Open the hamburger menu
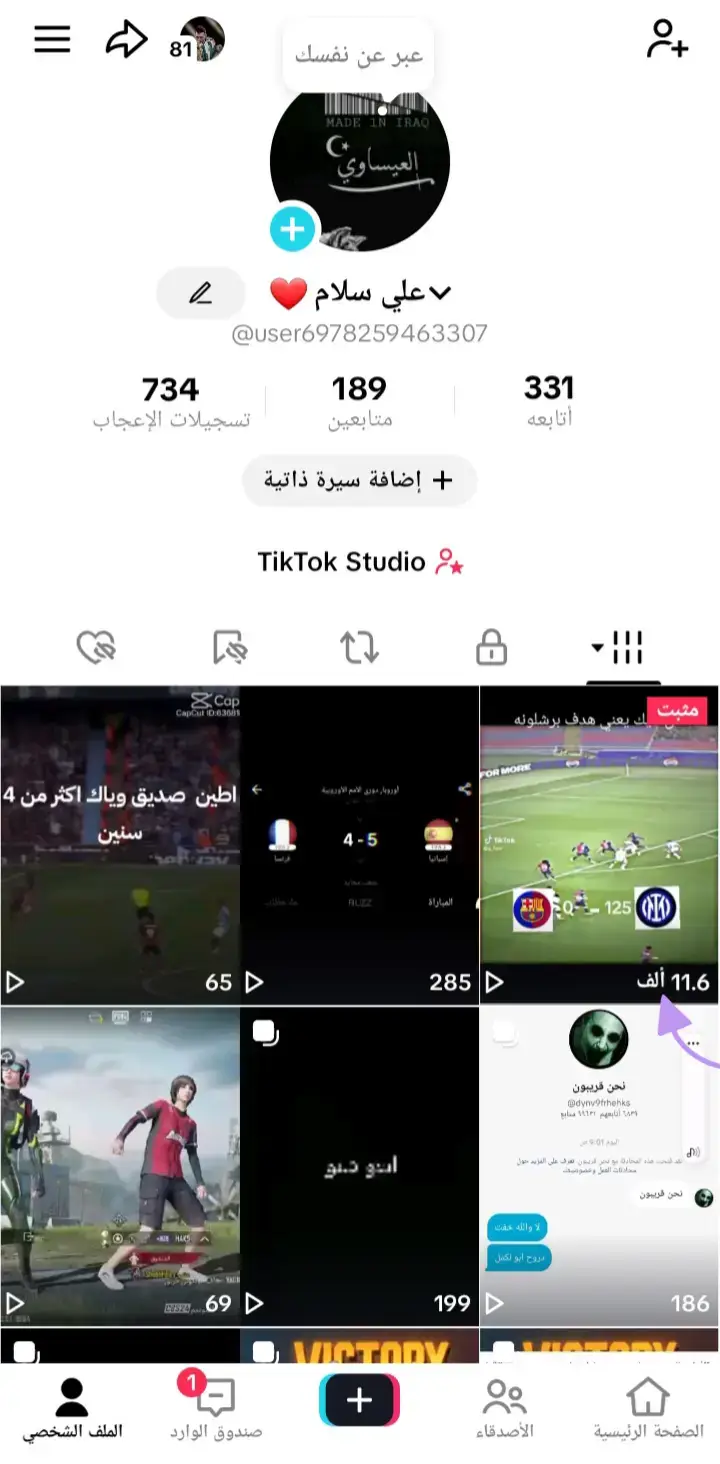This screenshot has height=1464, width=720. click(x=53, y=40)
